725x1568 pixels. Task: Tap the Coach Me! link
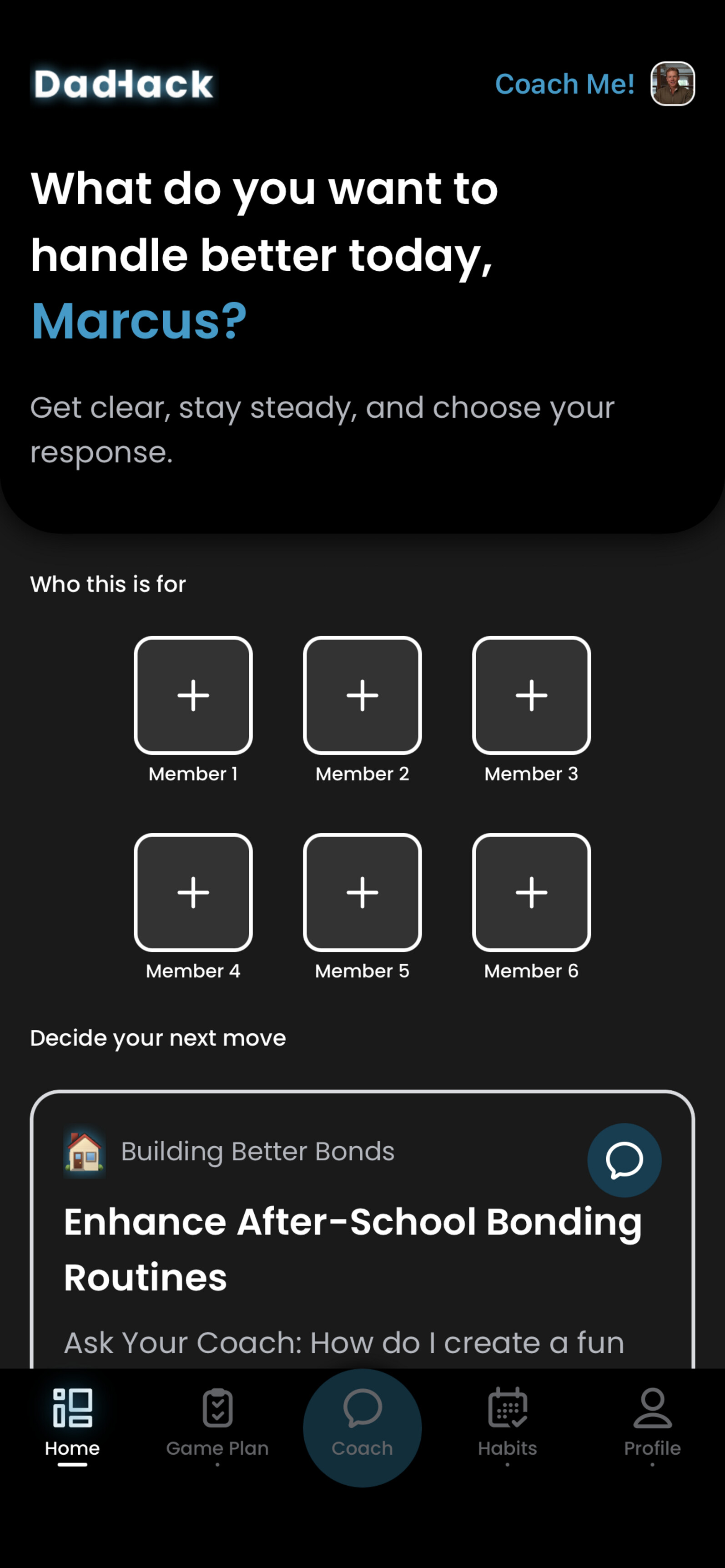564,84
